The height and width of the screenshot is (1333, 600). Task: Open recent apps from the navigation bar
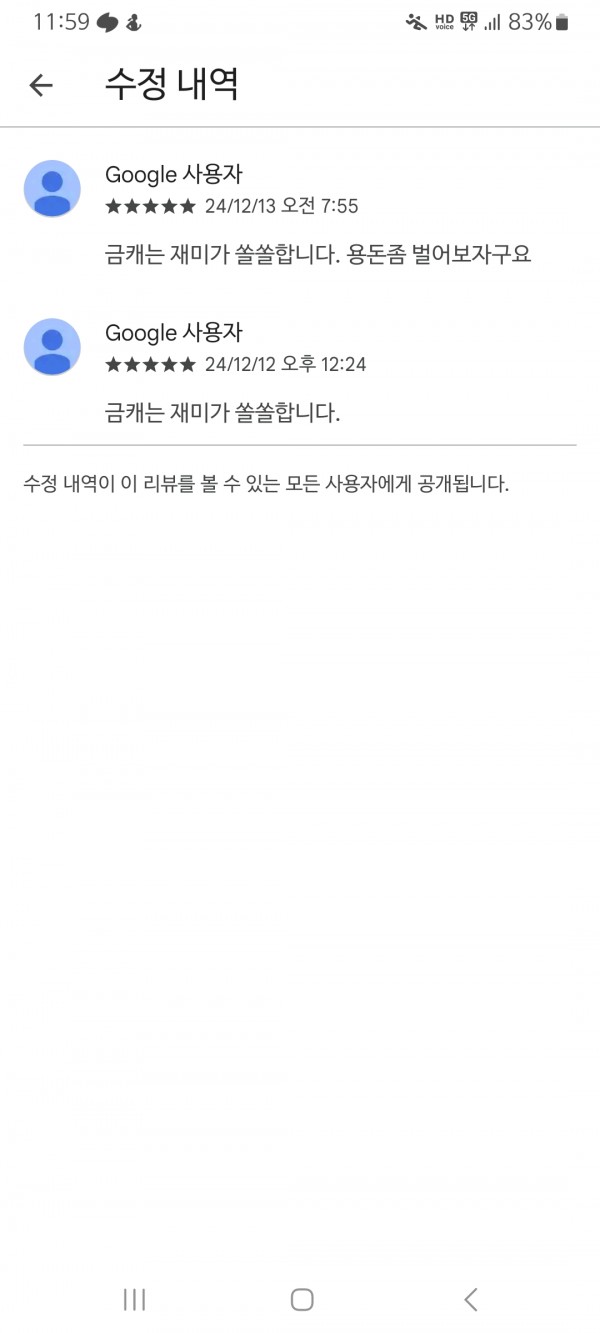tap(134, 1299)
